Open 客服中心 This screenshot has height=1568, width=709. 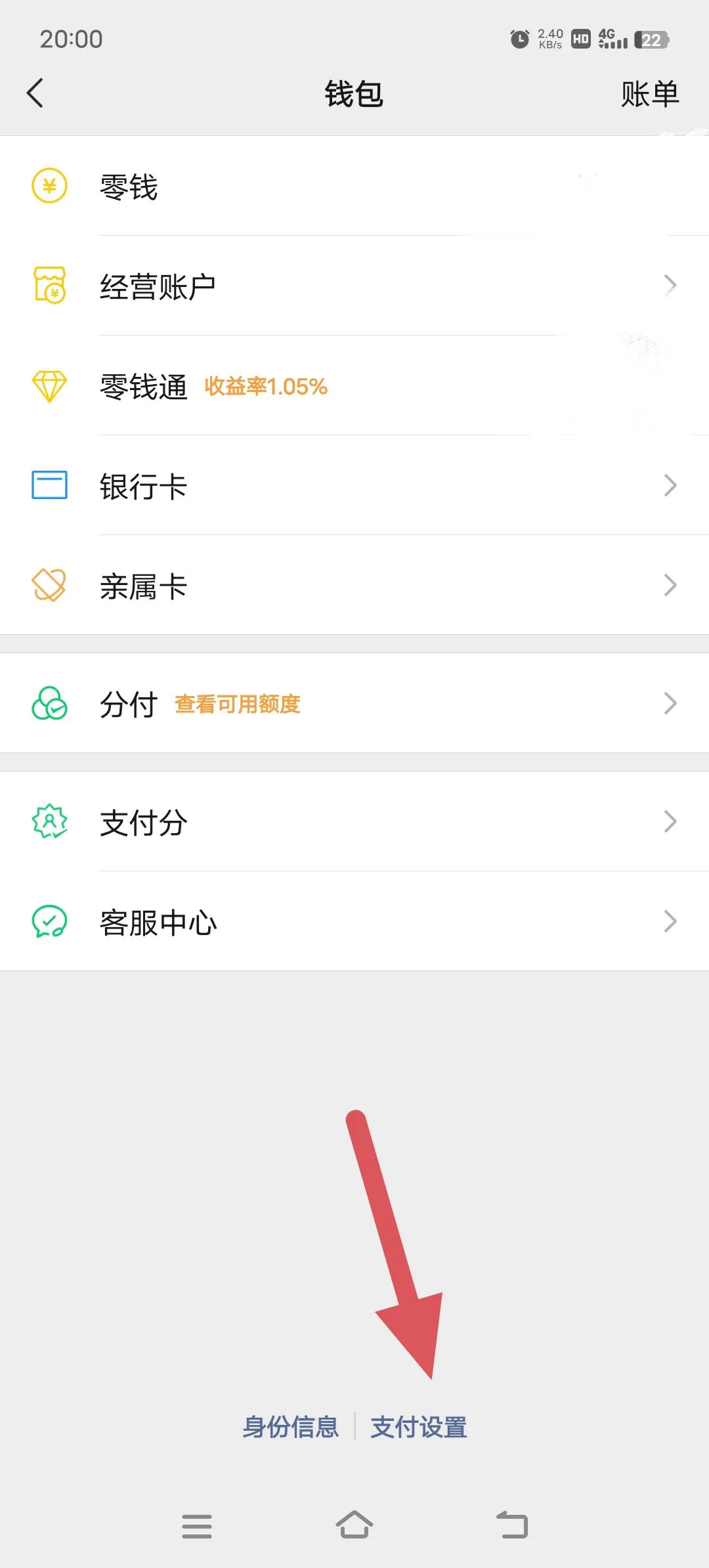coord(354,922)
